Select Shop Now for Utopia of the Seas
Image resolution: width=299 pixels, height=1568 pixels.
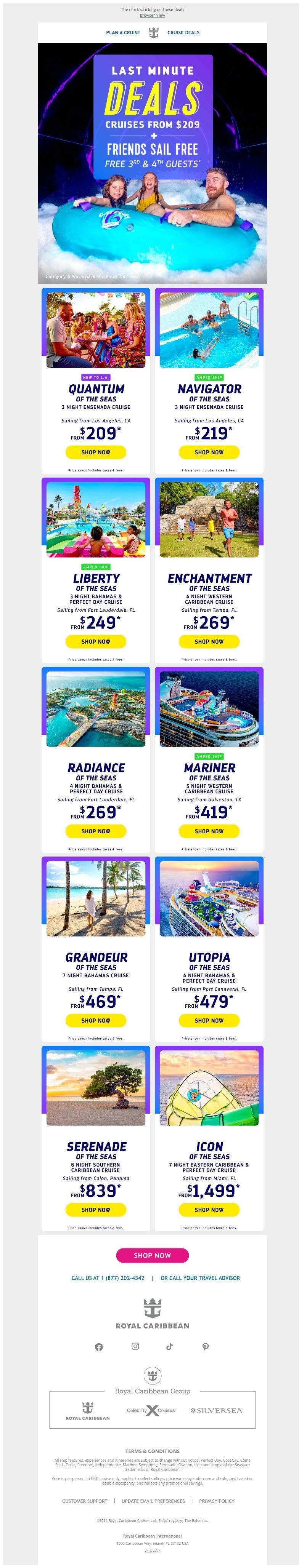[x=209, y=1020]
